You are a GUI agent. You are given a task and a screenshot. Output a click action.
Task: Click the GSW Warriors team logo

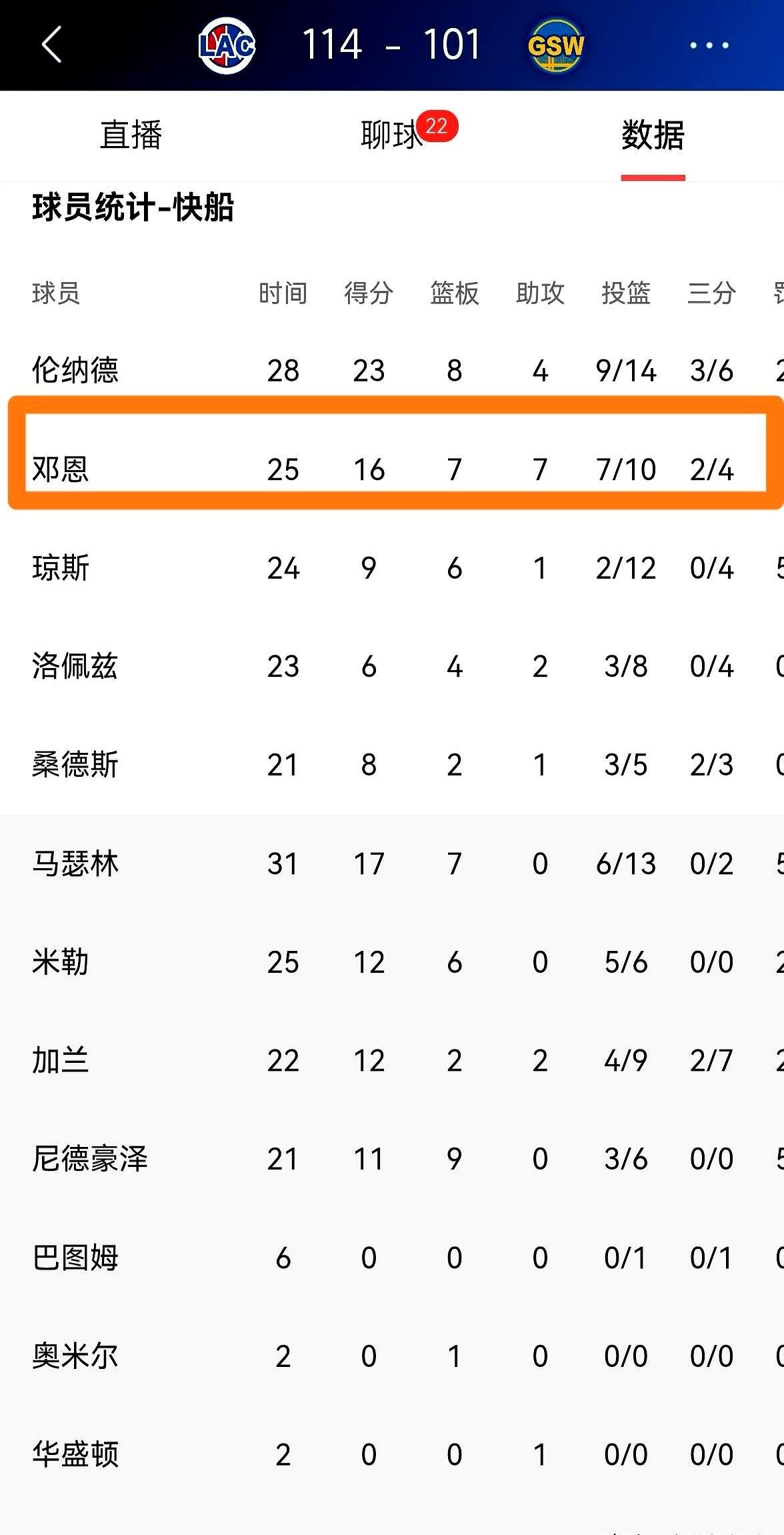pos(554,45)
